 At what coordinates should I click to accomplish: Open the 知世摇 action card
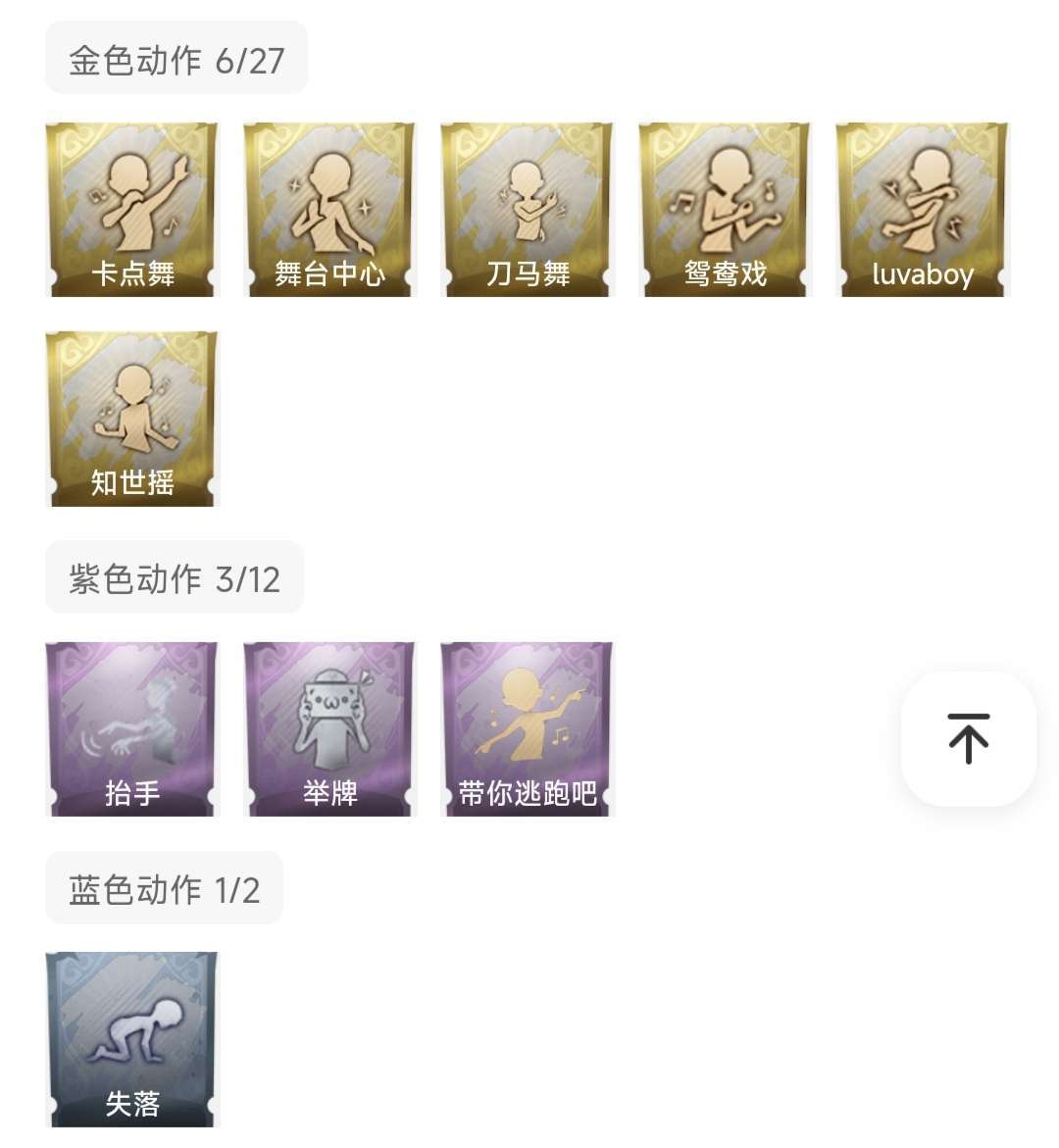pyautogui.click(x=132, y=419)
